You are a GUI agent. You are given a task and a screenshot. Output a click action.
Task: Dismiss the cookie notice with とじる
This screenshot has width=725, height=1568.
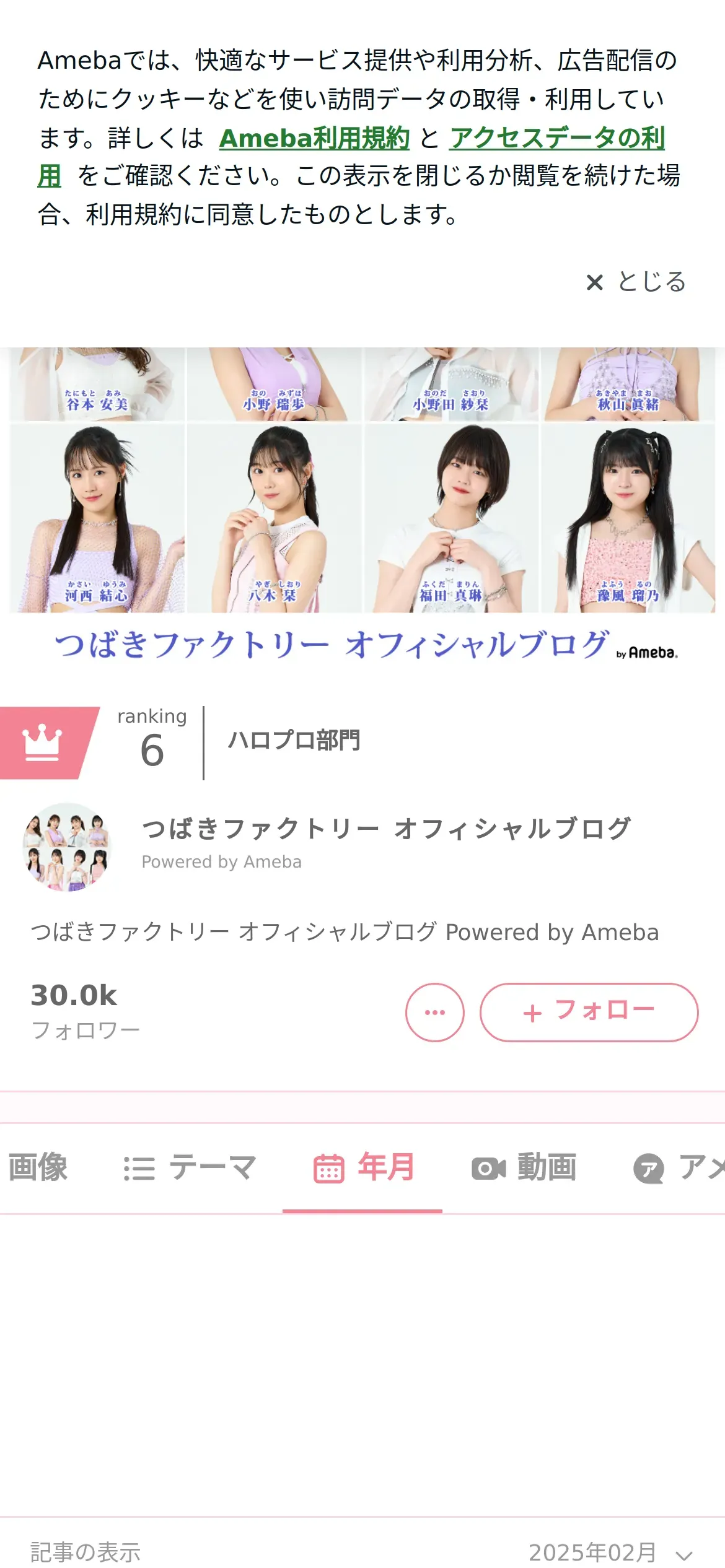[636, 282]
